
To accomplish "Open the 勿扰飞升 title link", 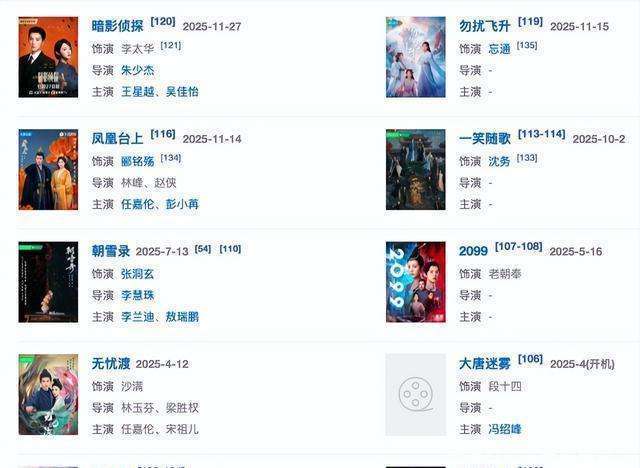I will click(x=484, y=25).
